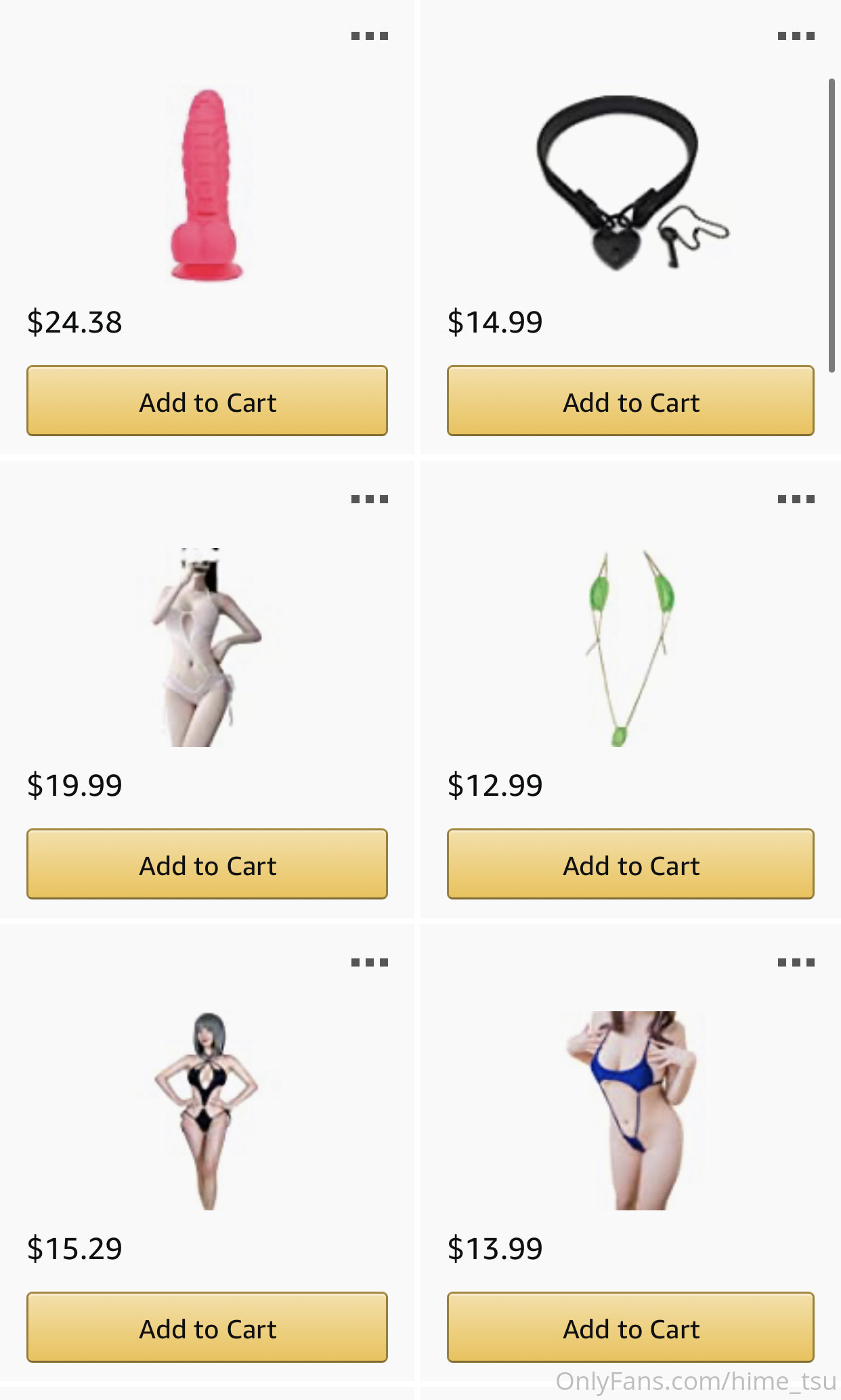Image resolution: width=841 pixels, height=1400 pixels.
Task: Add the $15.29 item to cart
Action: click(207, 1328)
